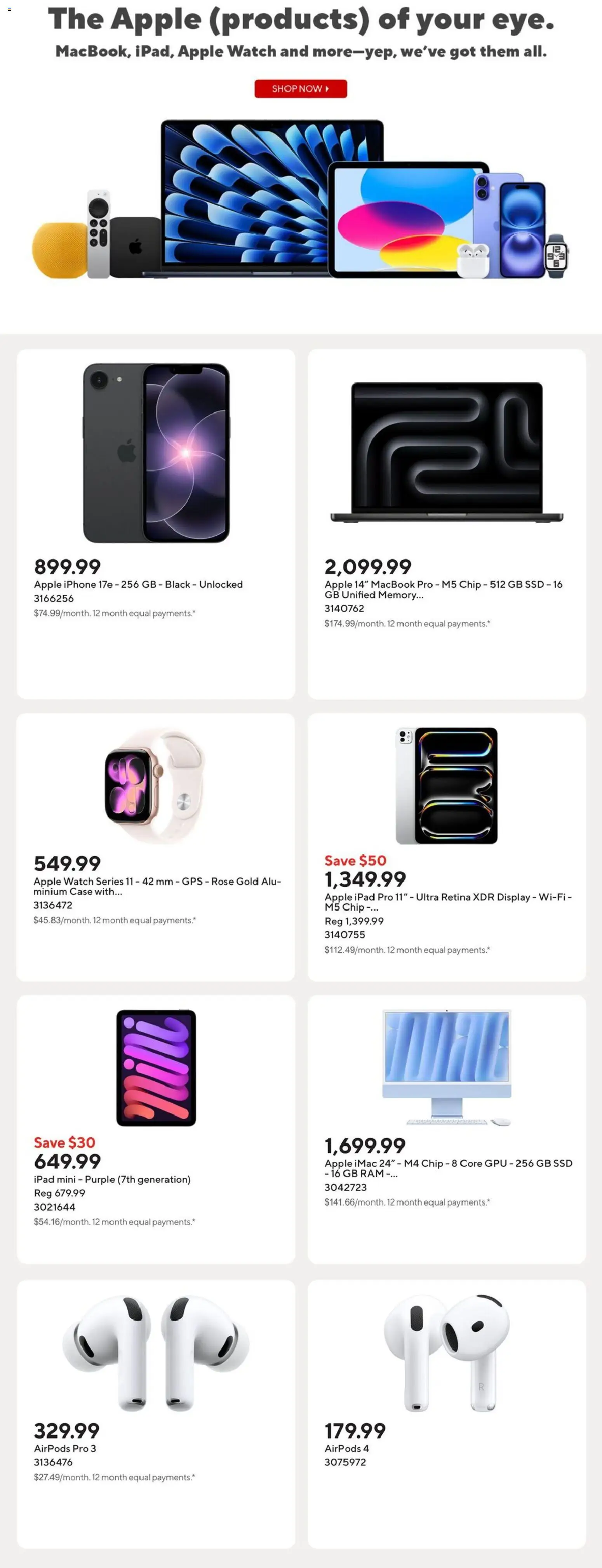This screenshot has width=602, height=1568.
Task: Click the hero banner of Apple products
Action: (x=301, y=201)
